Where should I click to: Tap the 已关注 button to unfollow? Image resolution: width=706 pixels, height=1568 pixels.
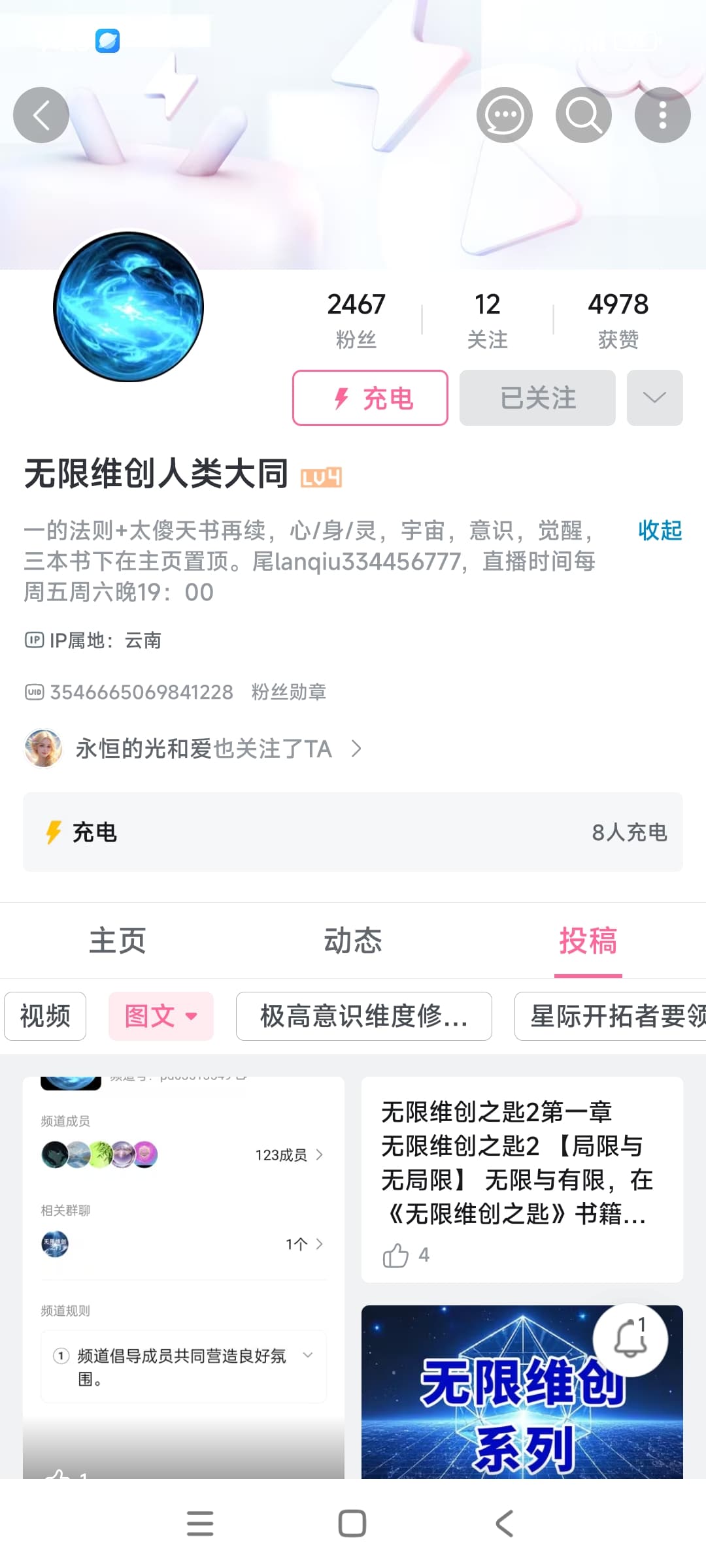[x=537, y=398]
